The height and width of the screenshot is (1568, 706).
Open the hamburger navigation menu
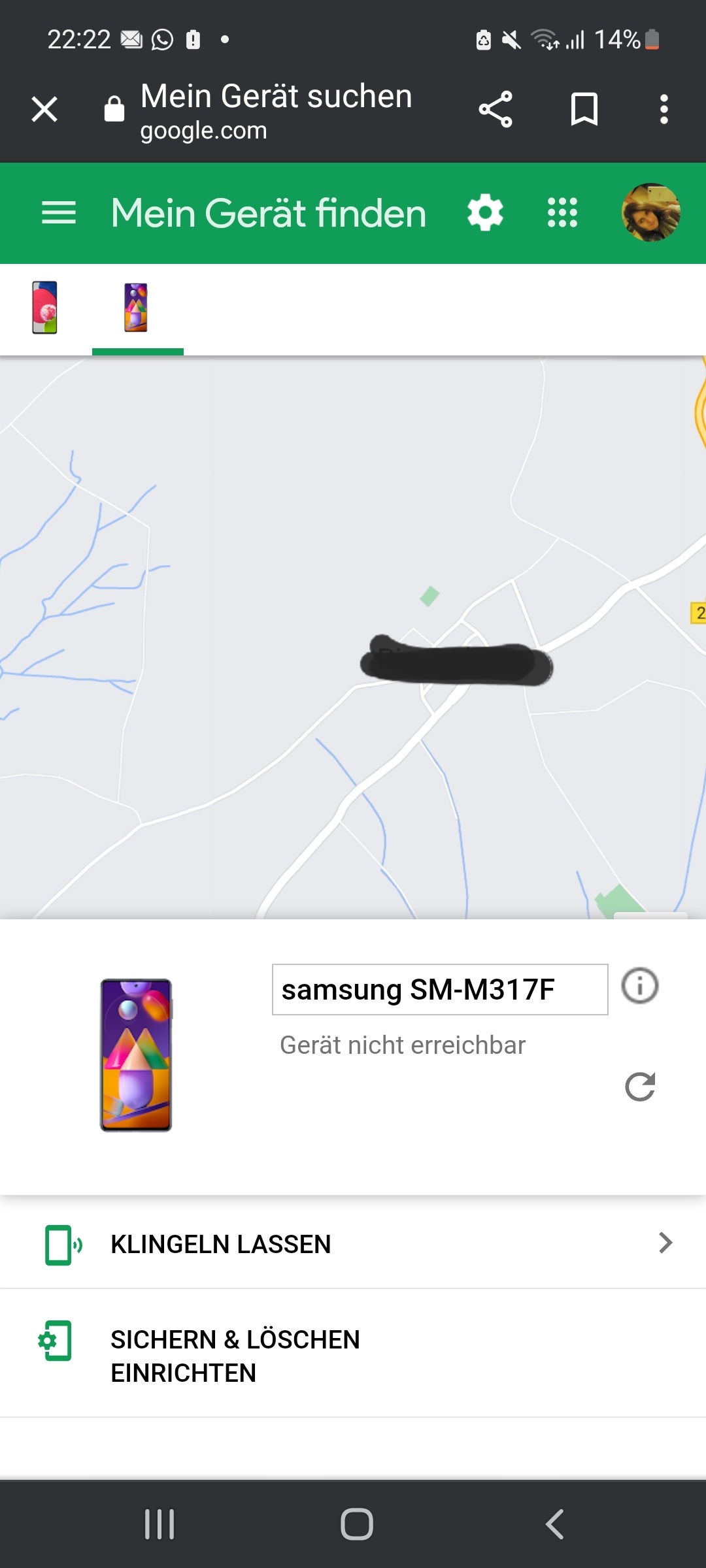click(x=59, y=213)
